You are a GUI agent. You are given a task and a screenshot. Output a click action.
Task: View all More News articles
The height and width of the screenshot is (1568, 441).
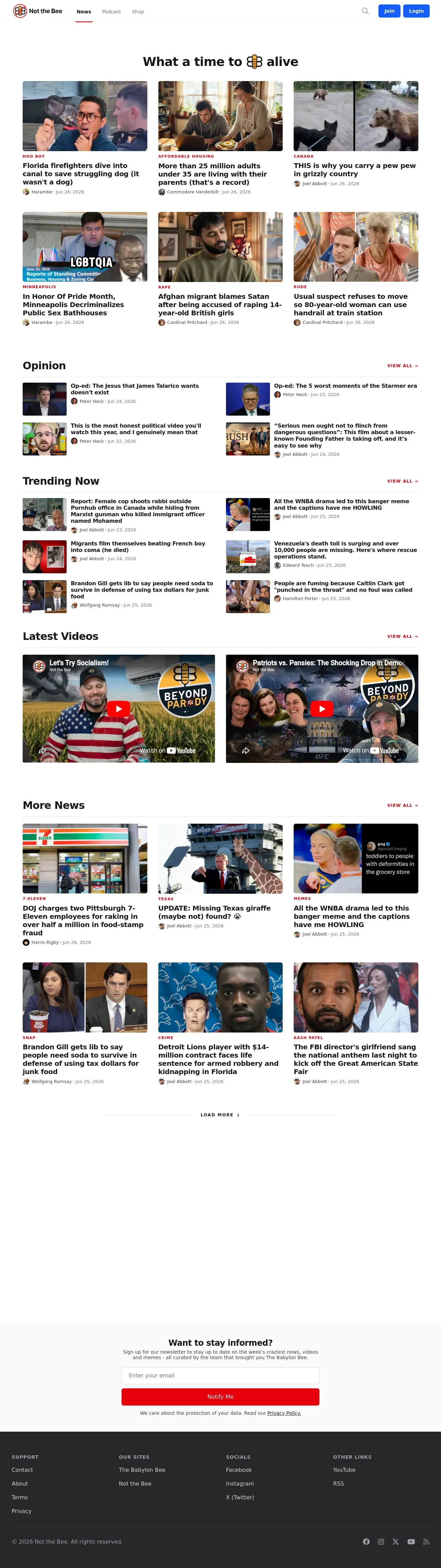(x=403, y=805)
